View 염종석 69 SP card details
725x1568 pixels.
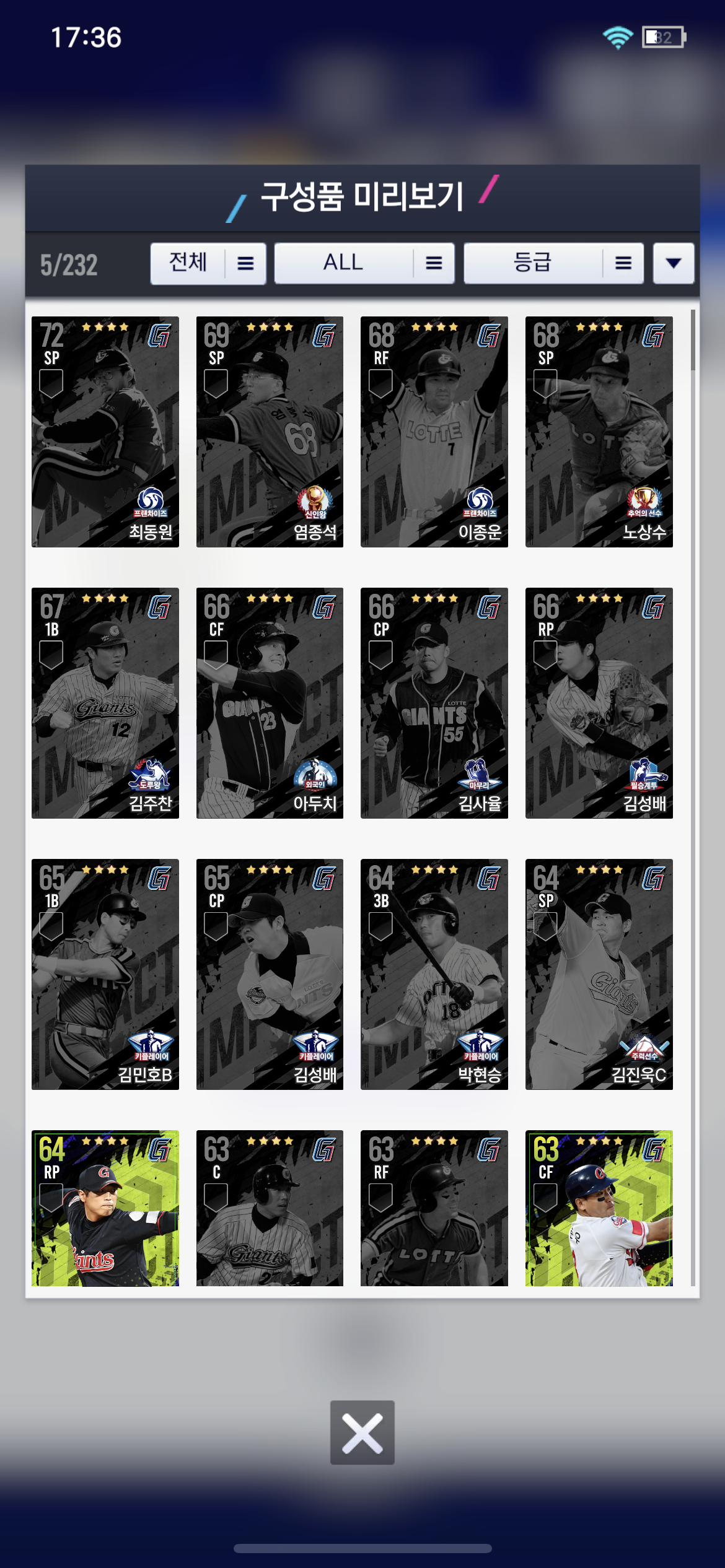270,432
